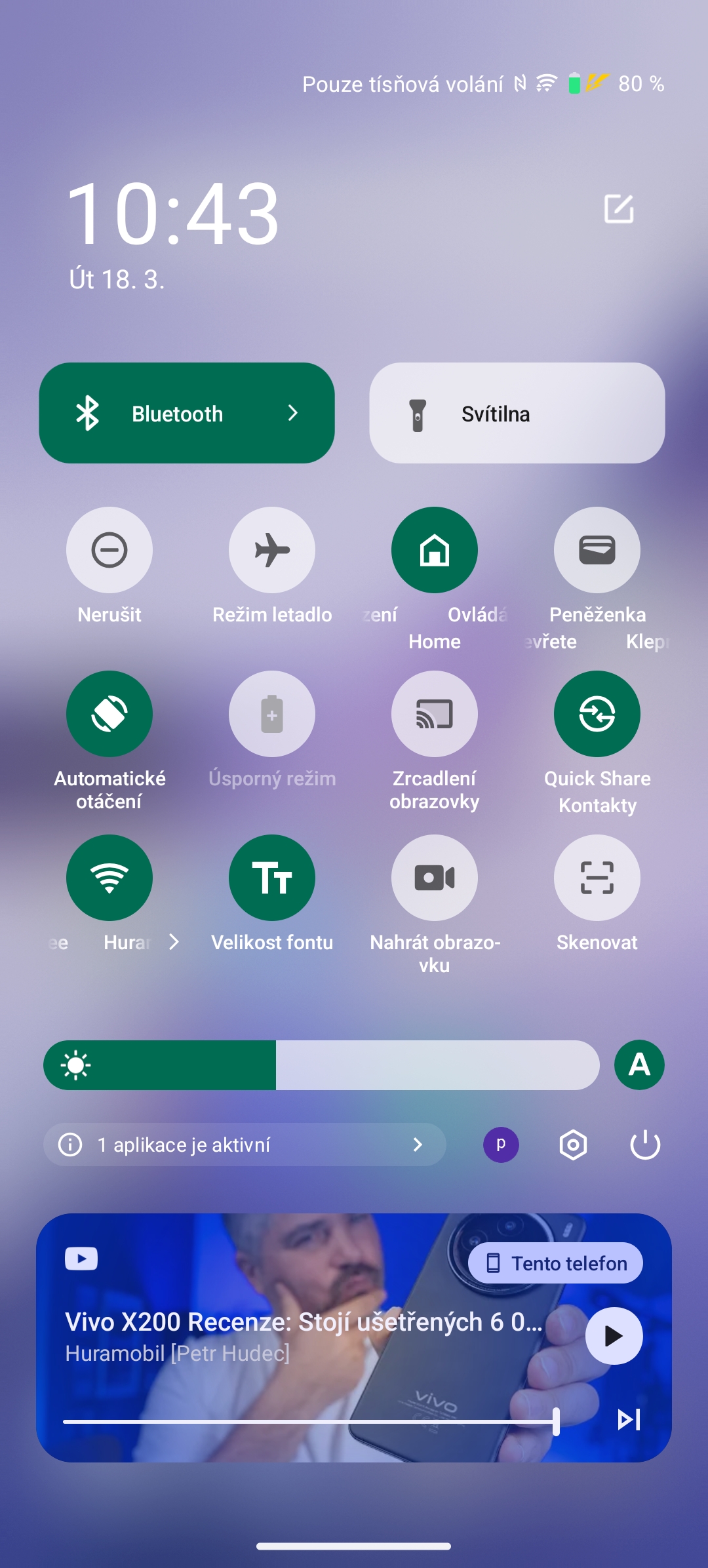708x1568 pixels.
Task: Enable Nerušit mode
Action: coord(109,550)
